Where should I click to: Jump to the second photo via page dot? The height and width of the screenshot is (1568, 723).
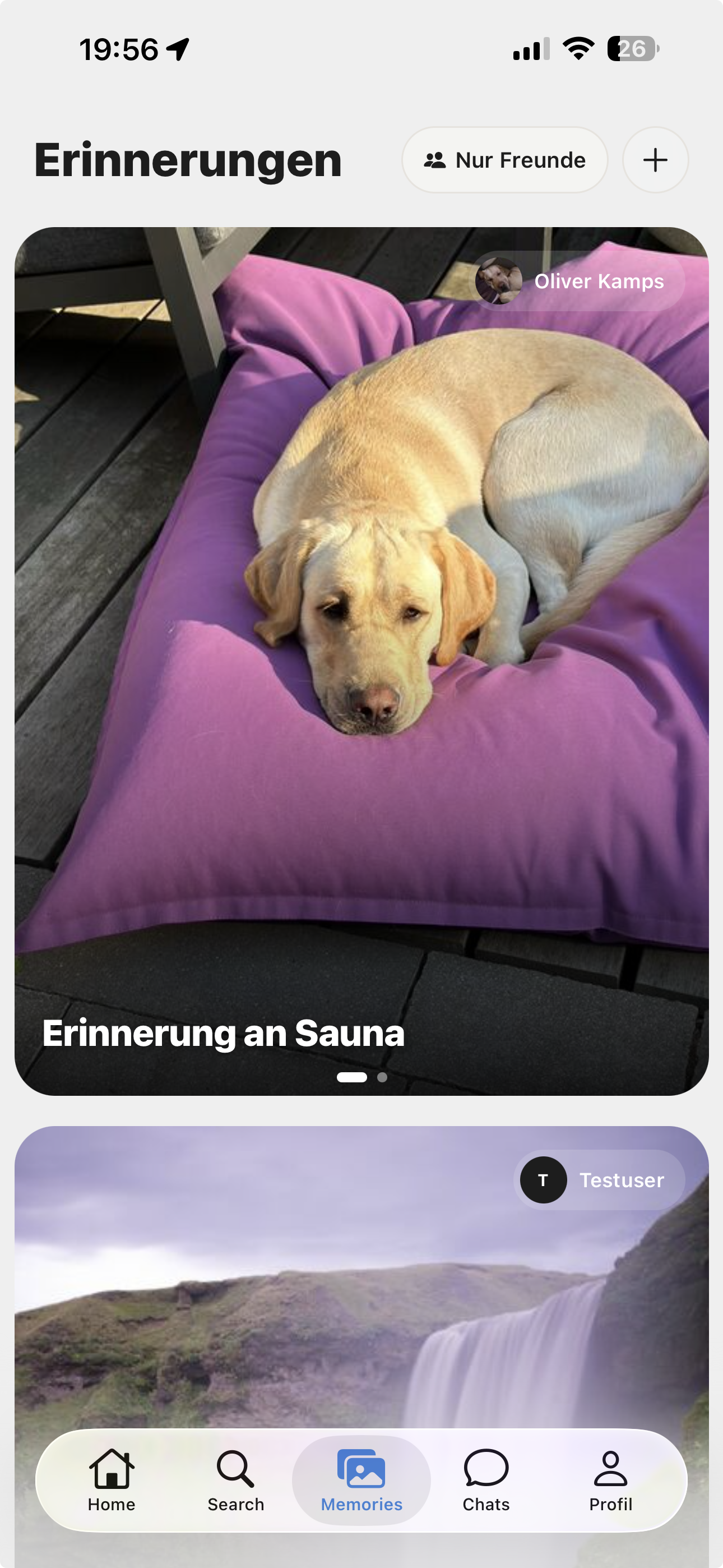pyautogui.click(x=382, y=1077)
